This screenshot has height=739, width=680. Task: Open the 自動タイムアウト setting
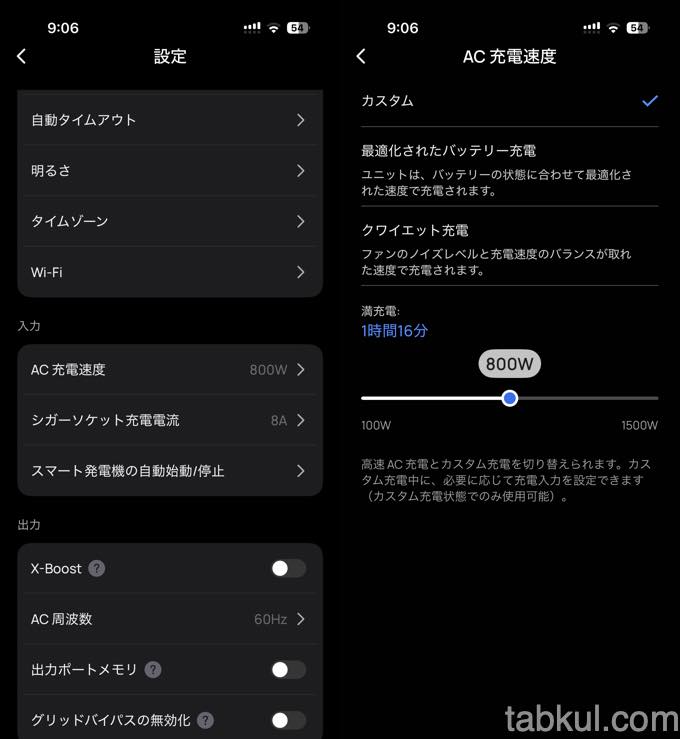(169, 120)
